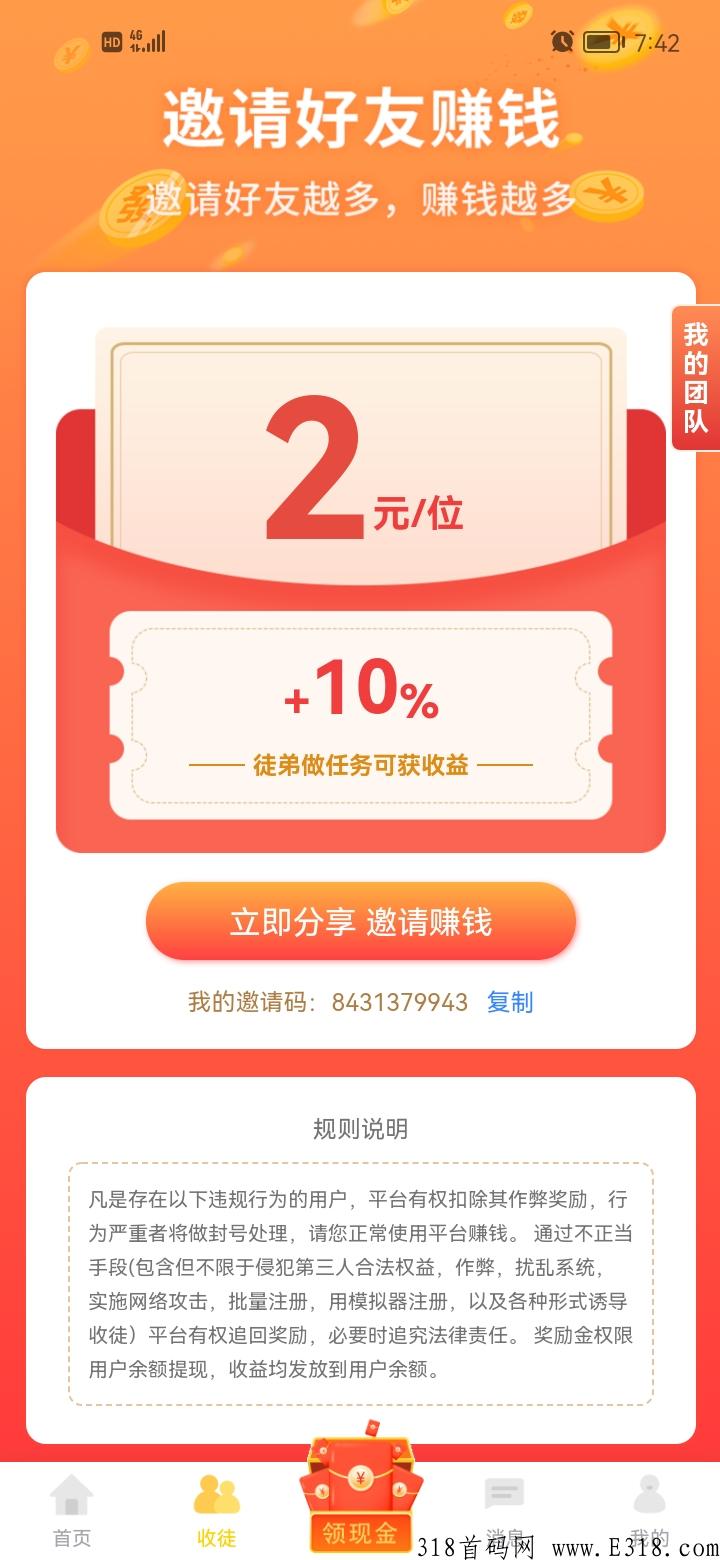Copy the invitation code via 复制

pyautogui.click(x=510, y=1002)
